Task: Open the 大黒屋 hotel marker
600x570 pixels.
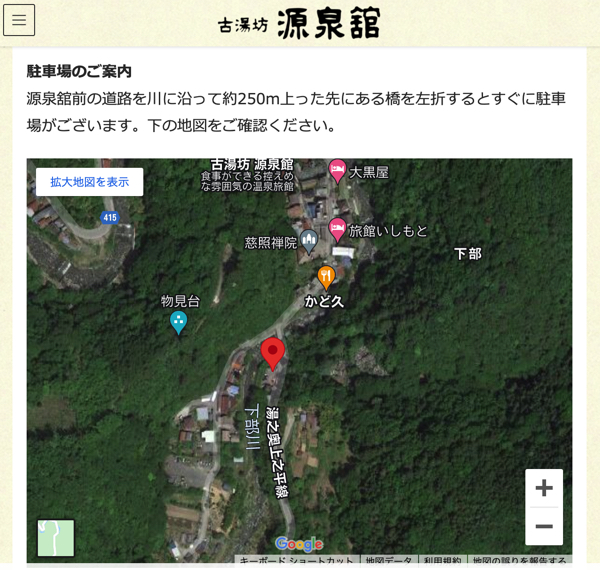Action: click(x=337, y=170)
